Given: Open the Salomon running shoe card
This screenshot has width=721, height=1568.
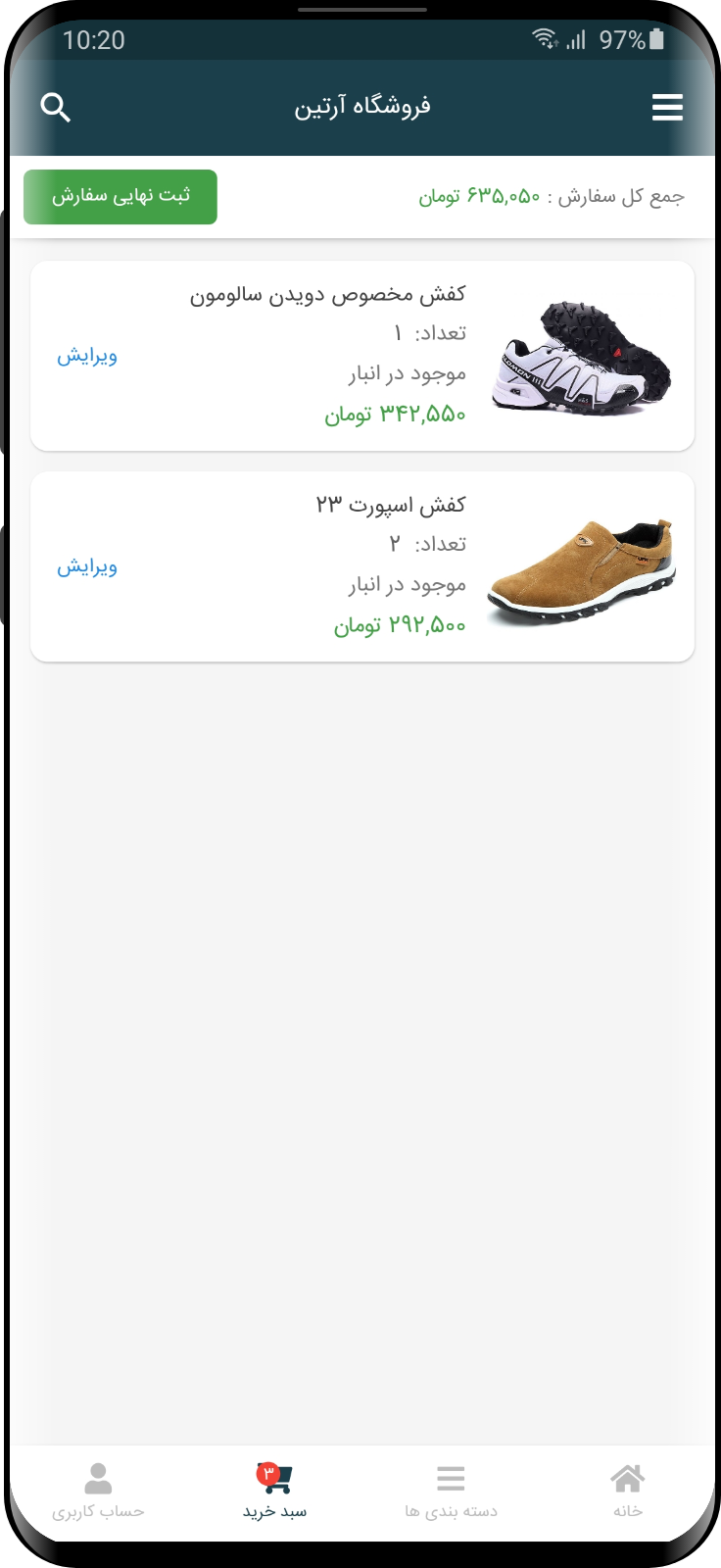Looking at the screenshot, I should [362, 357].
